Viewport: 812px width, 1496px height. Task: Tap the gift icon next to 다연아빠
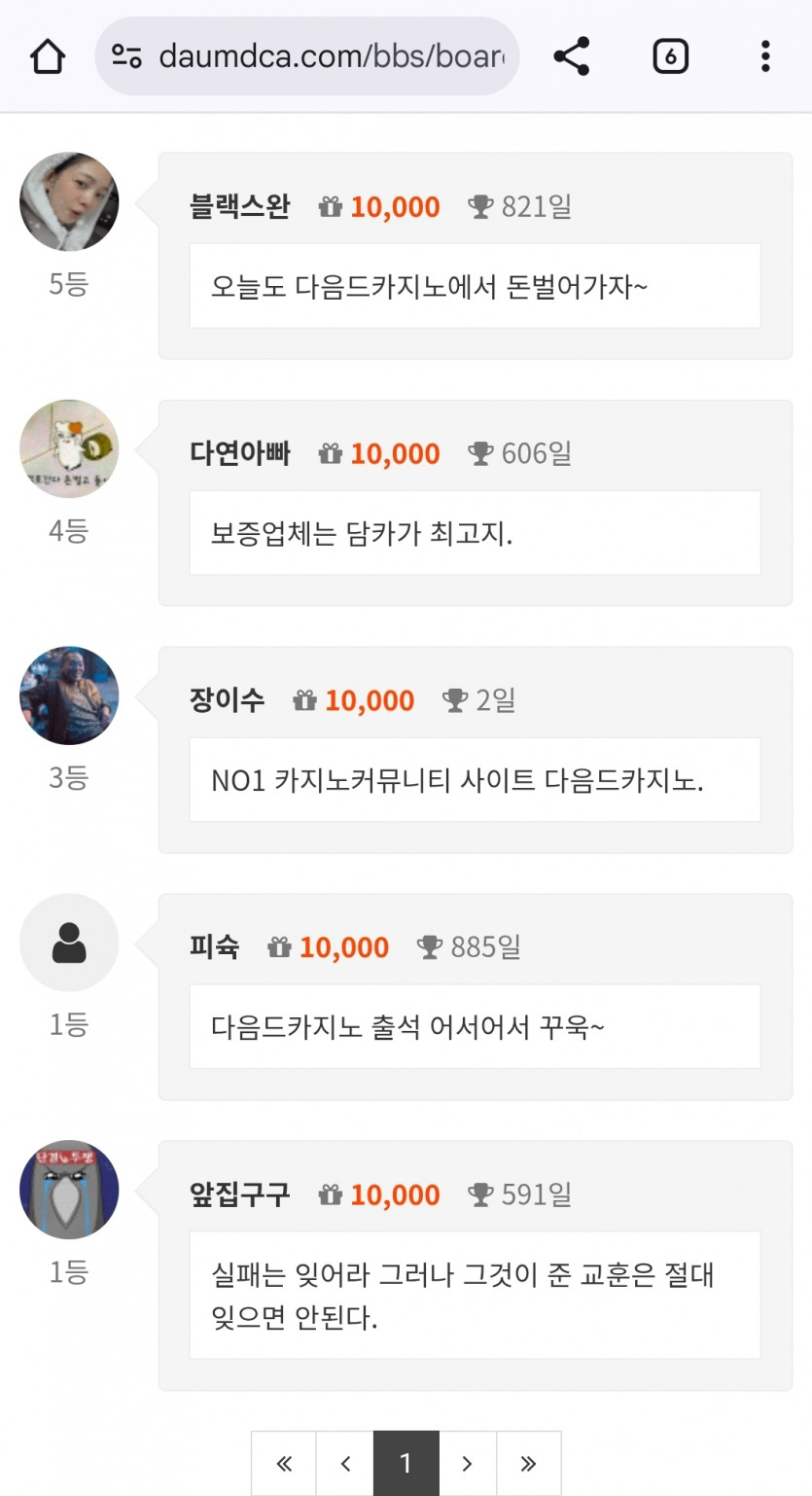tap(331, 453)
